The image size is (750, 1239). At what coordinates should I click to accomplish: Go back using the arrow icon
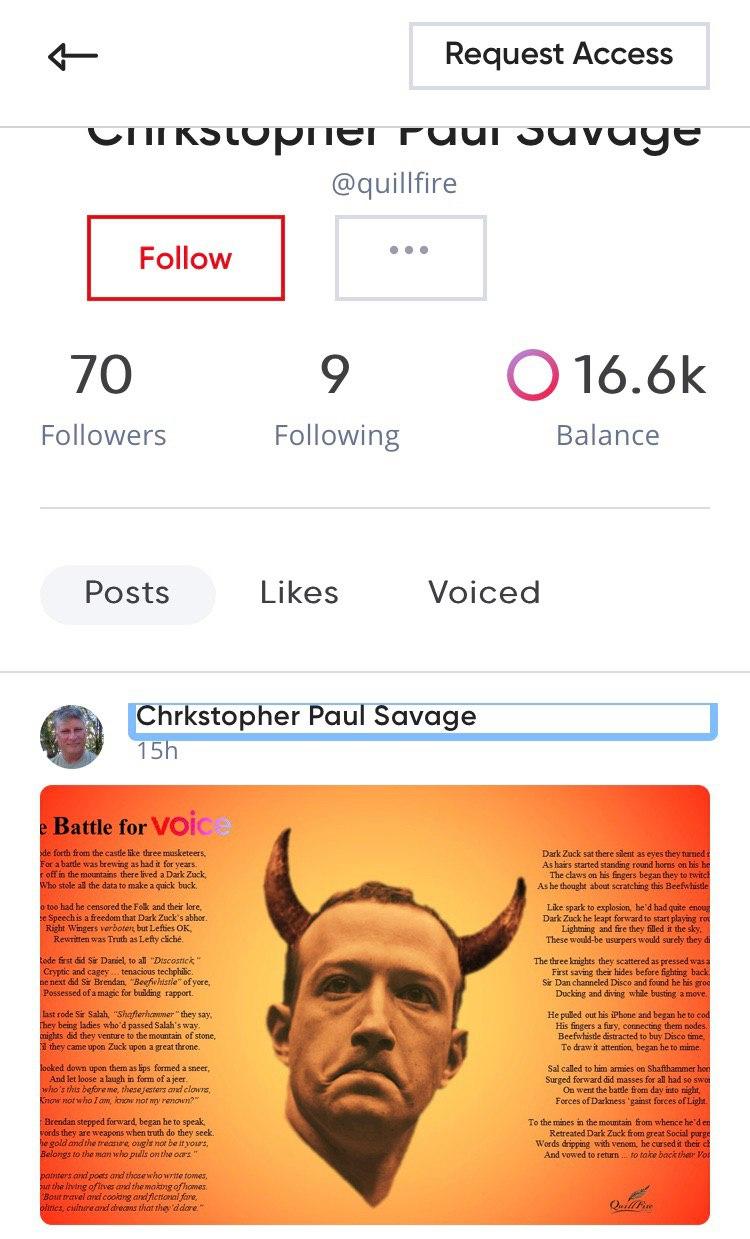[73, 56]
